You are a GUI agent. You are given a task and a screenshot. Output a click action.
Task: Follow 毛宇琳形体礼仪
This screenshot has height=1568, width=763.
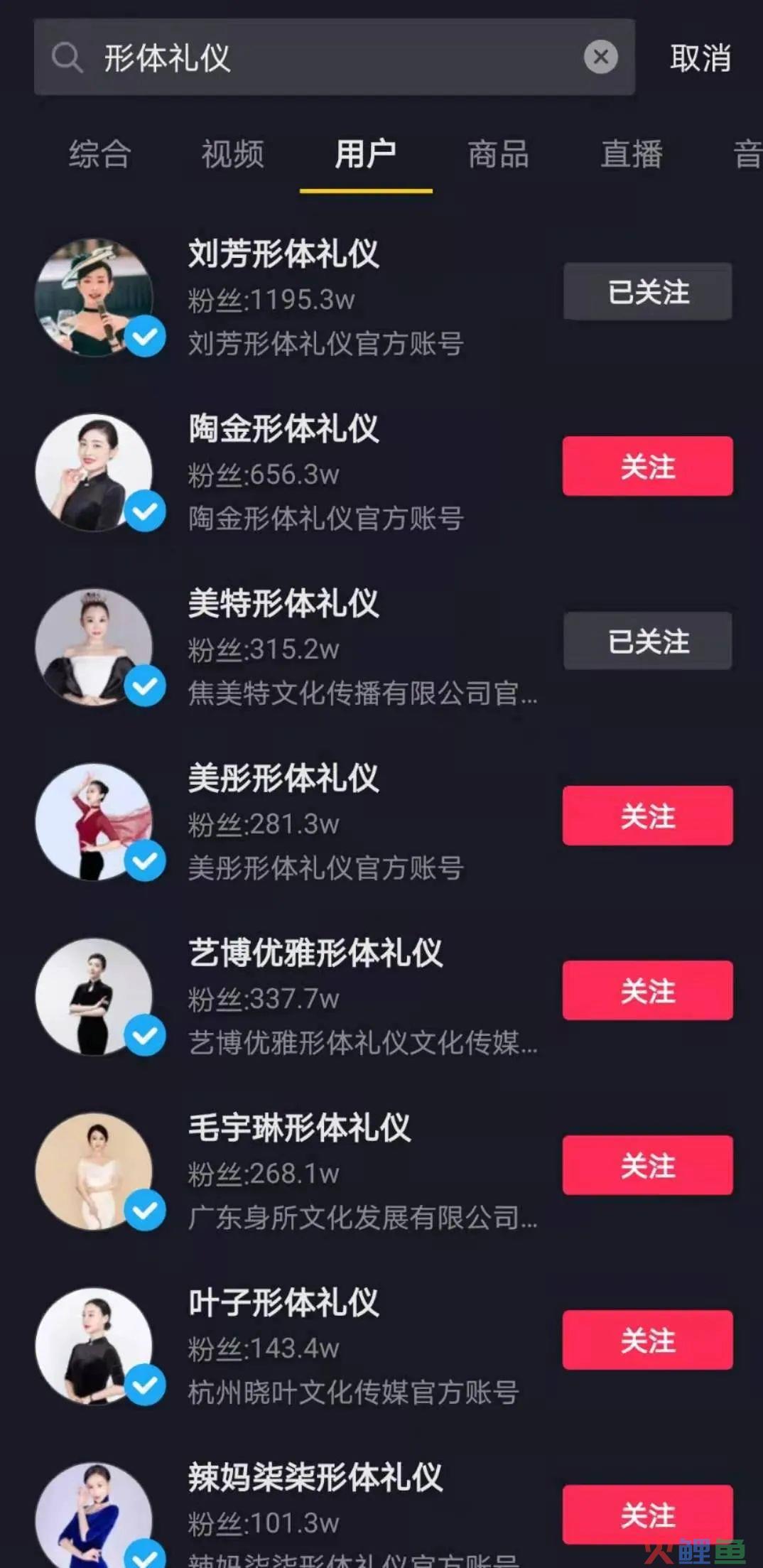(648, 1165)
